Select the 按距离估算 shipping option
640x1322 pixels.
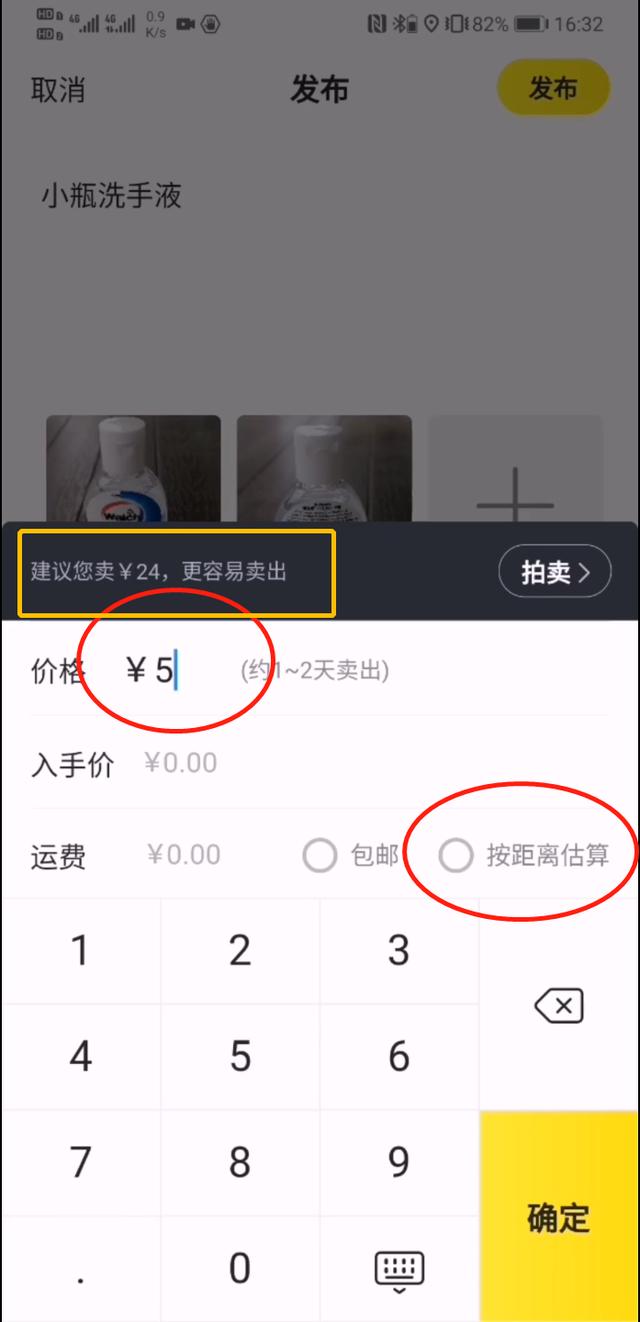point(524,855)
